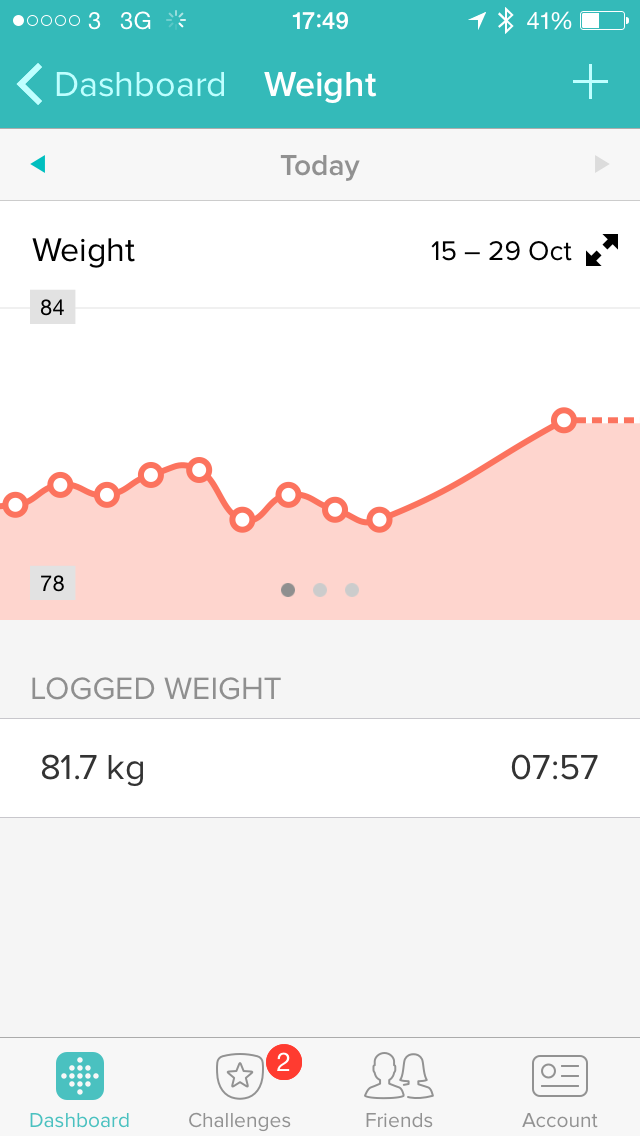Go back to the Dashboard
This screenshot has width=640, height=1136.
point(121,84)
